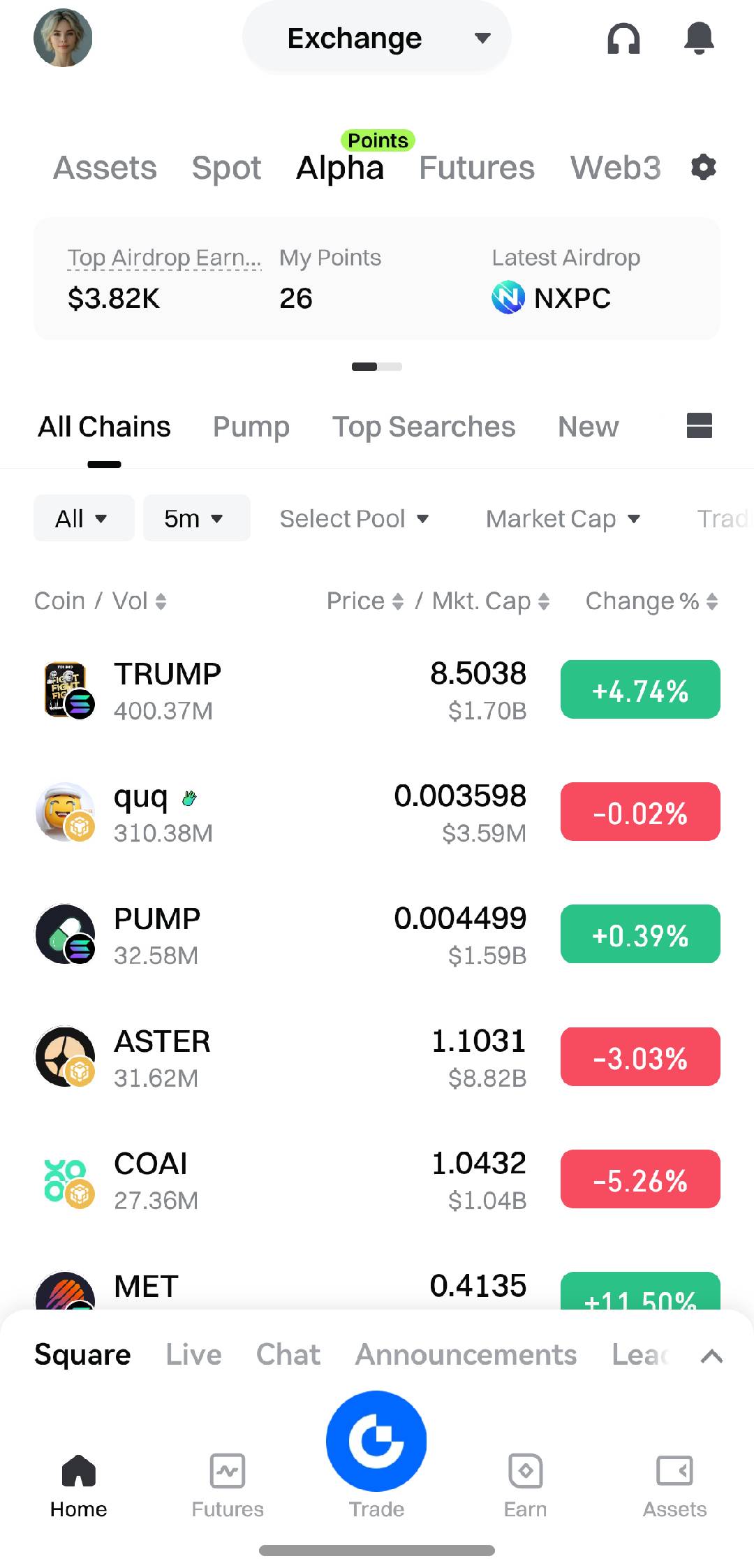Open customer support headset
Image resolution: width=754 pixels, height=1568 pixels.
623,38
